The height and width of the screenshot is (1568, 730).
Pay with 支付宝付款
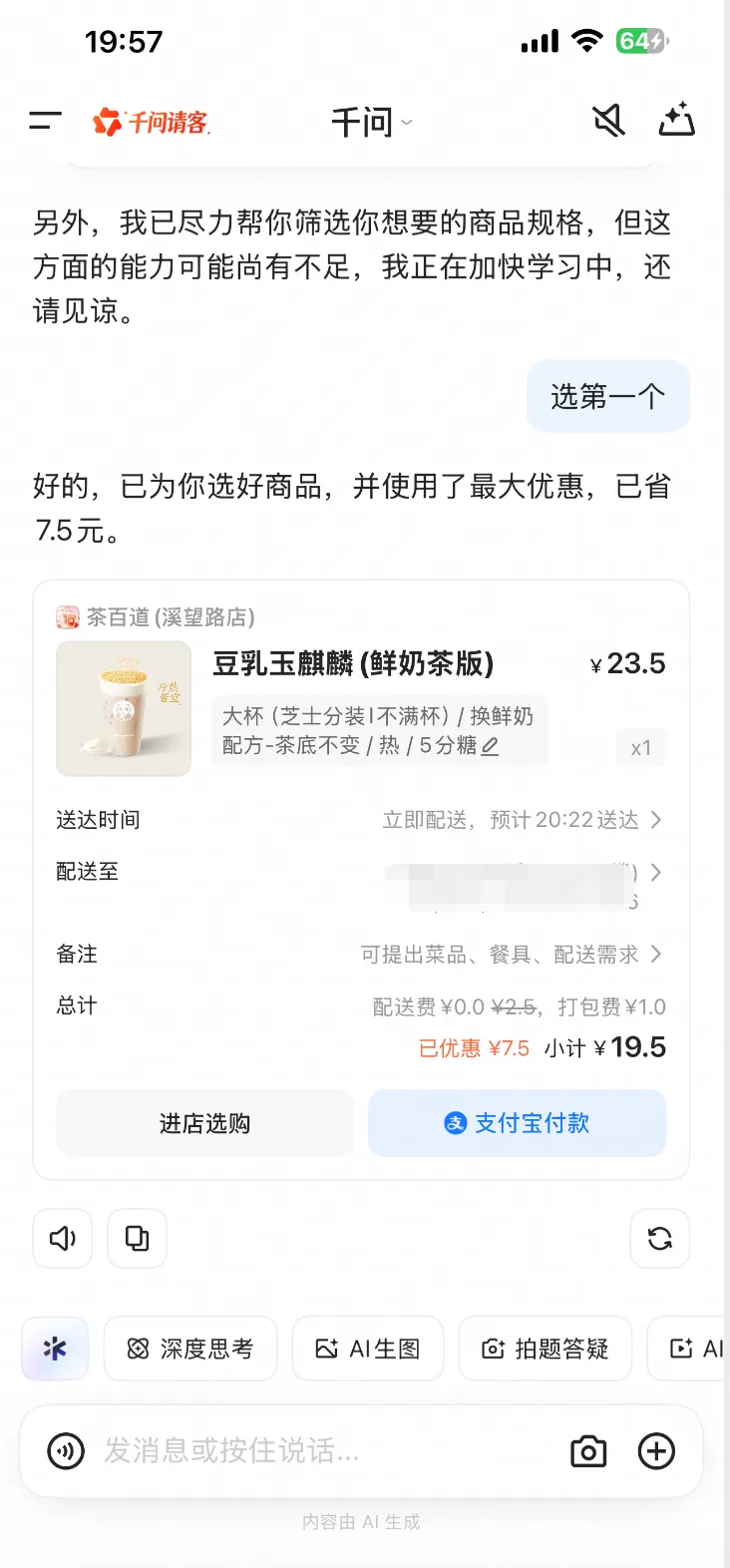[x=517, y=1123]
